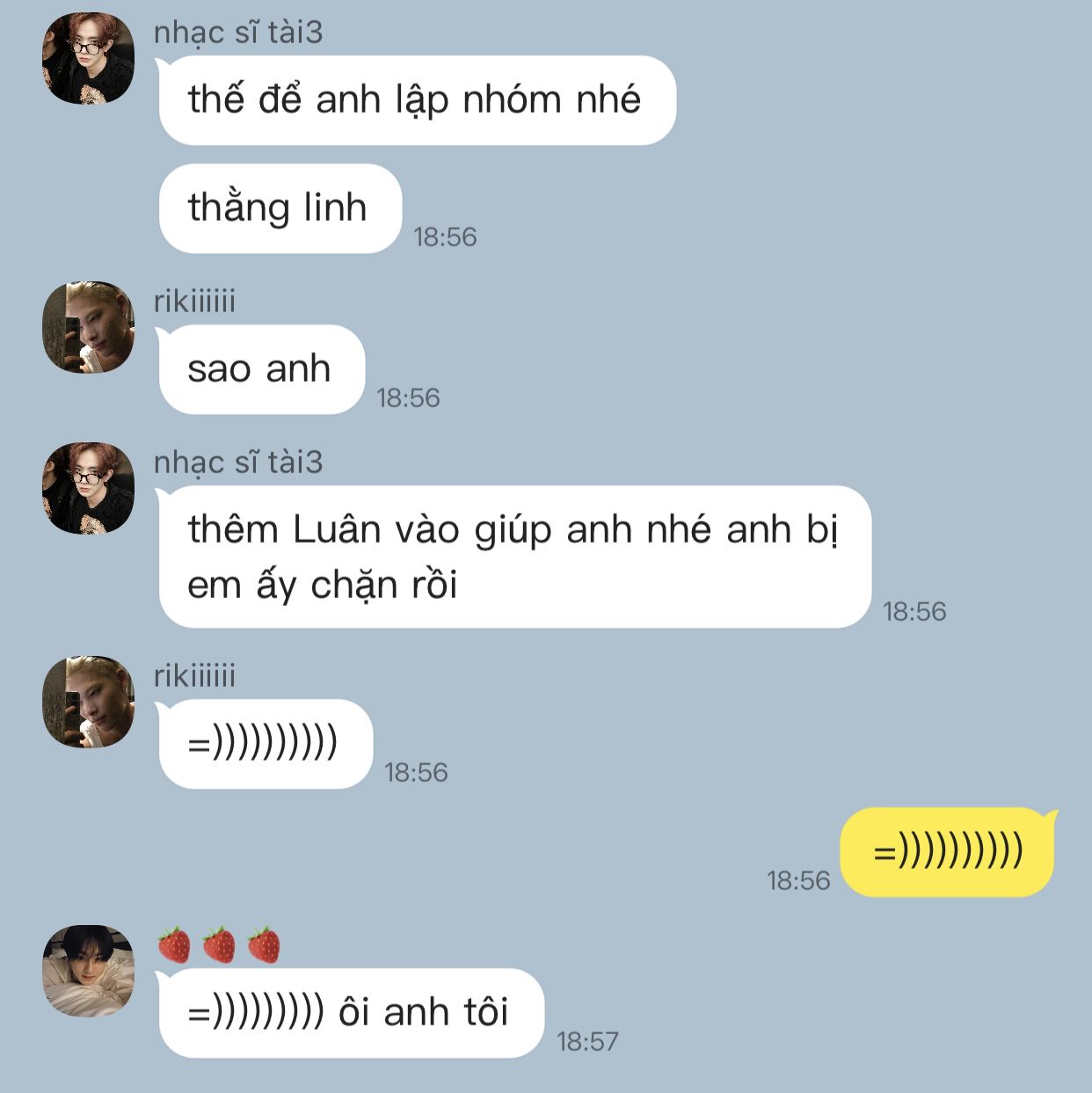Open nhạc sĩ tài3's avatar beside "thế để anh lập nhóm nhé"
Viewport: 1092px width, 1093px height.
(89, 58)
